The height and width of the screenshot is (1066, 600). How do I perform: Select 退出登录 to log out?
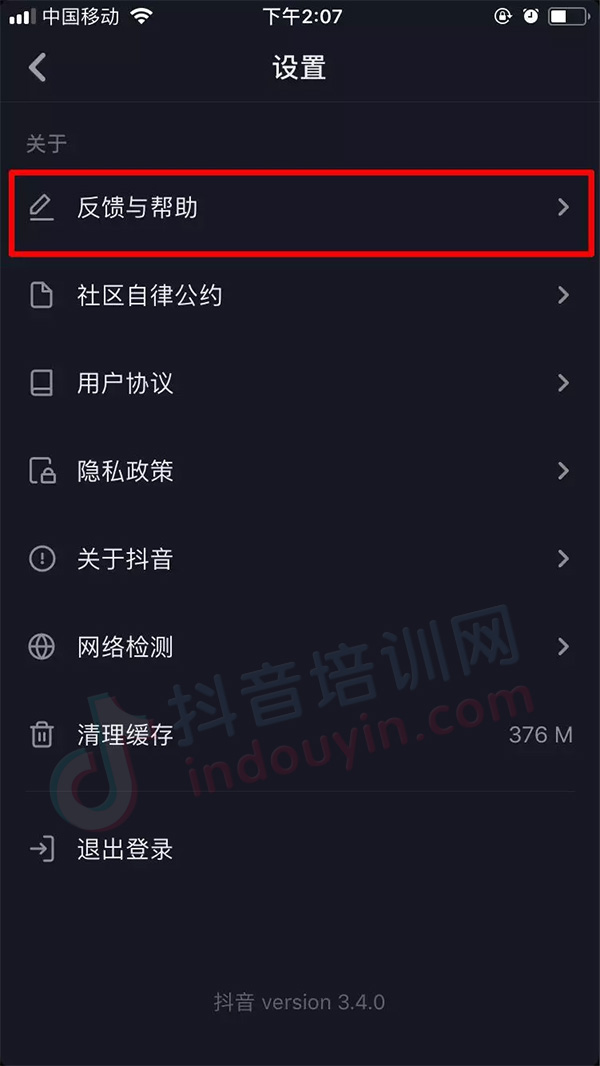pos(300,849)
